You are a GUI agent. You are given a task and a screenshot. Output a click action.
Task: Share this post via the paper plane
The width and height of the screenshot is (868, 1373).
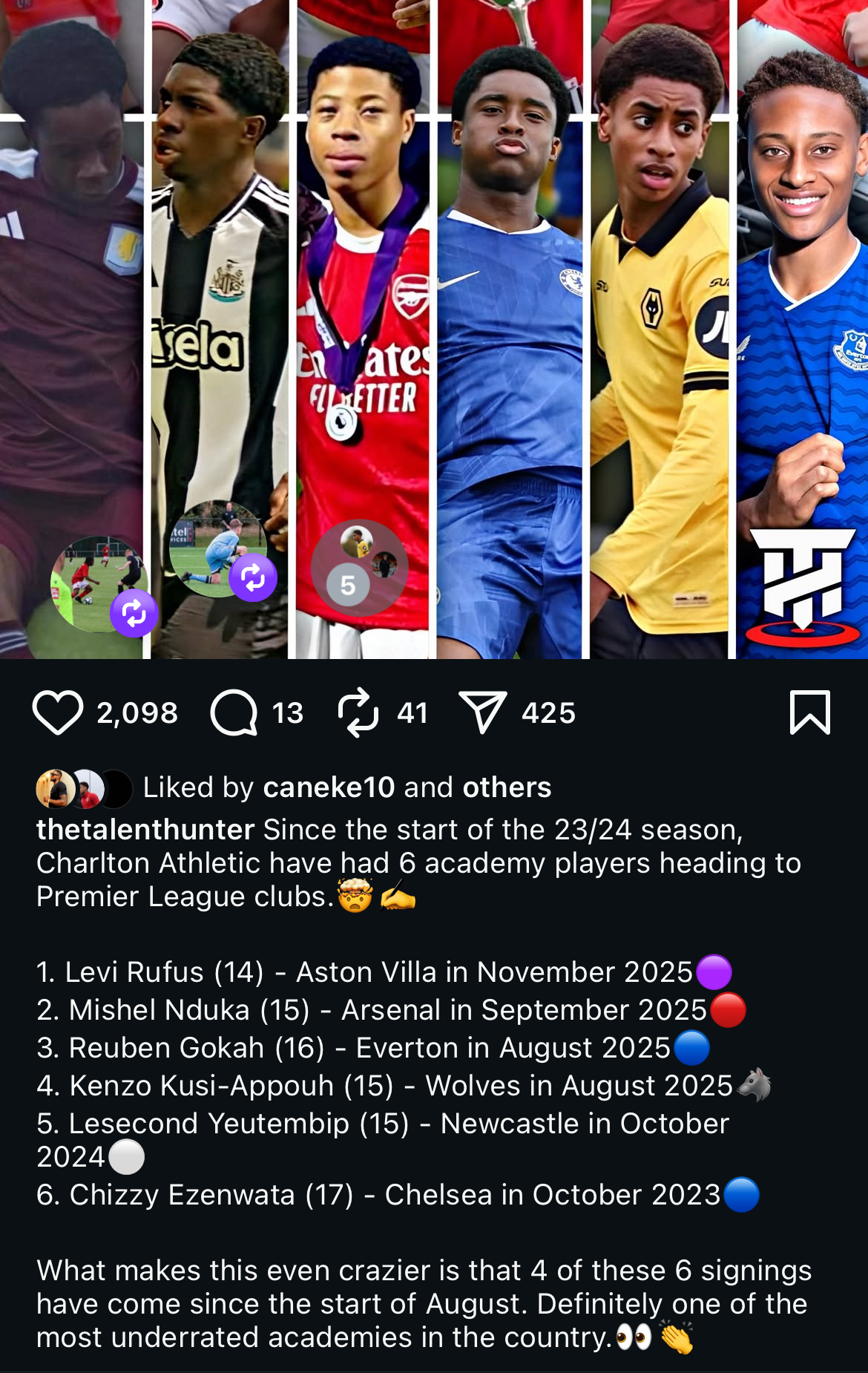(x=482, y=712)
